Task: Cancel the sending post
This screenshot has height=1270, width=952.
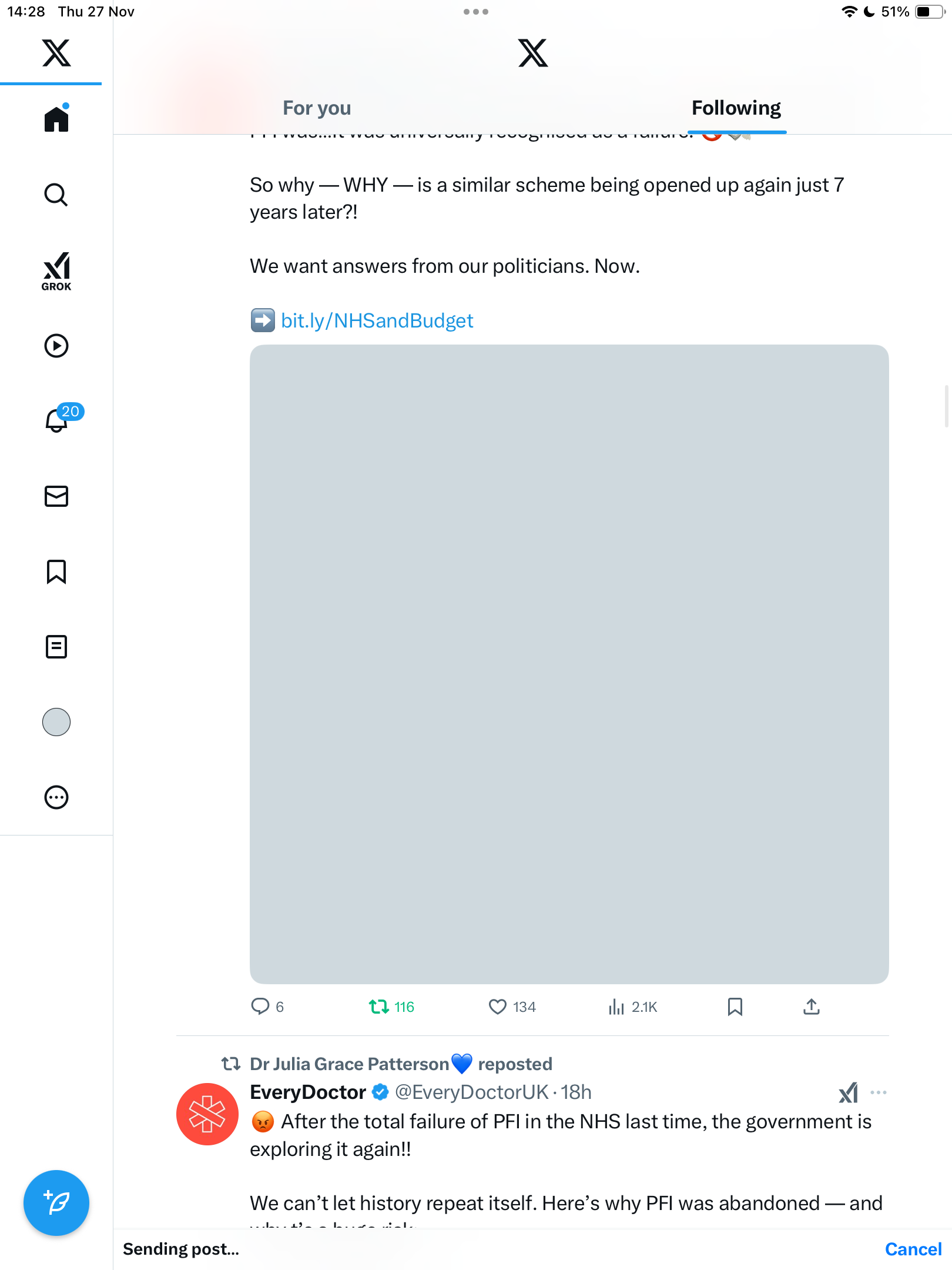Action: (913, 1249)
